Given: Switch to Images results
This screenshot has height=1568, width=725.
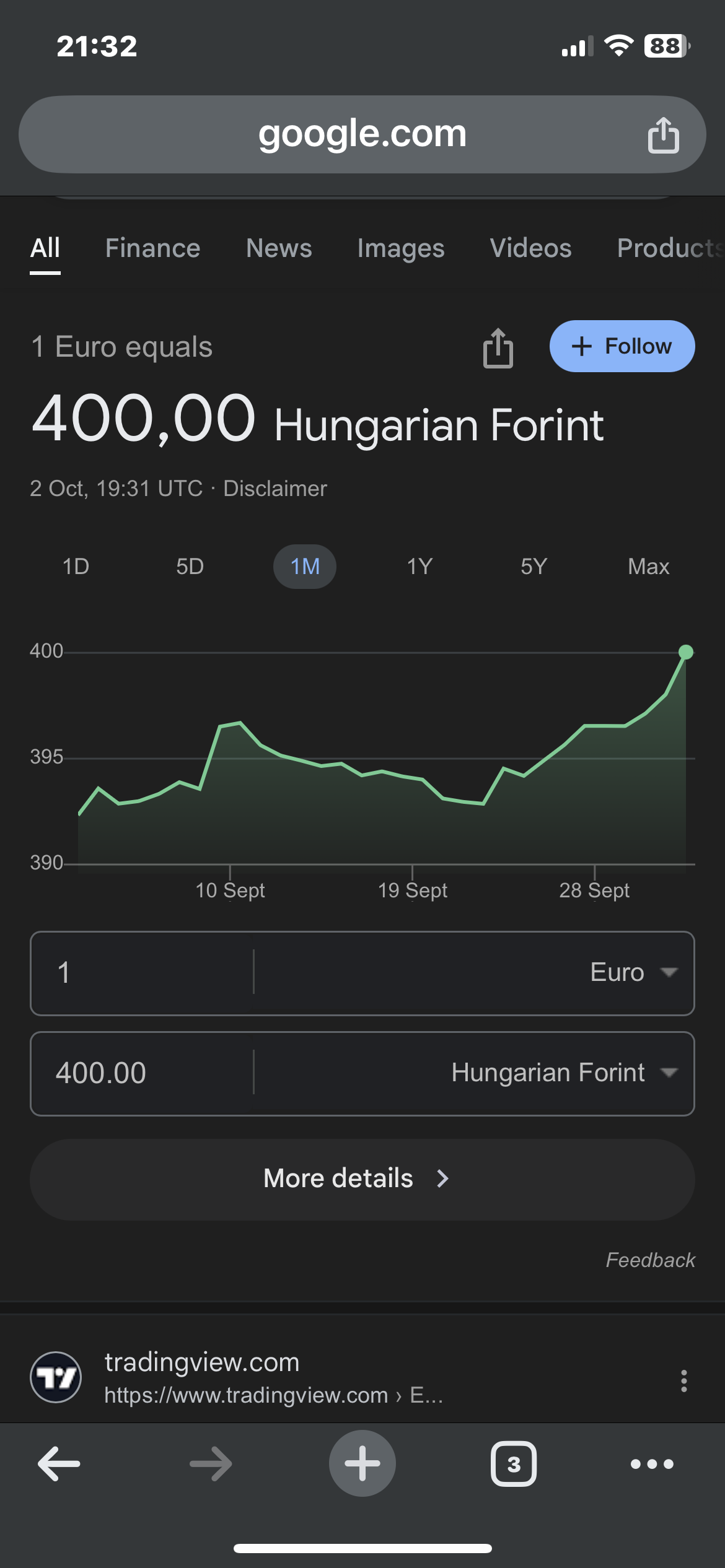Looking at the screenshot, I should pos(401,248).
